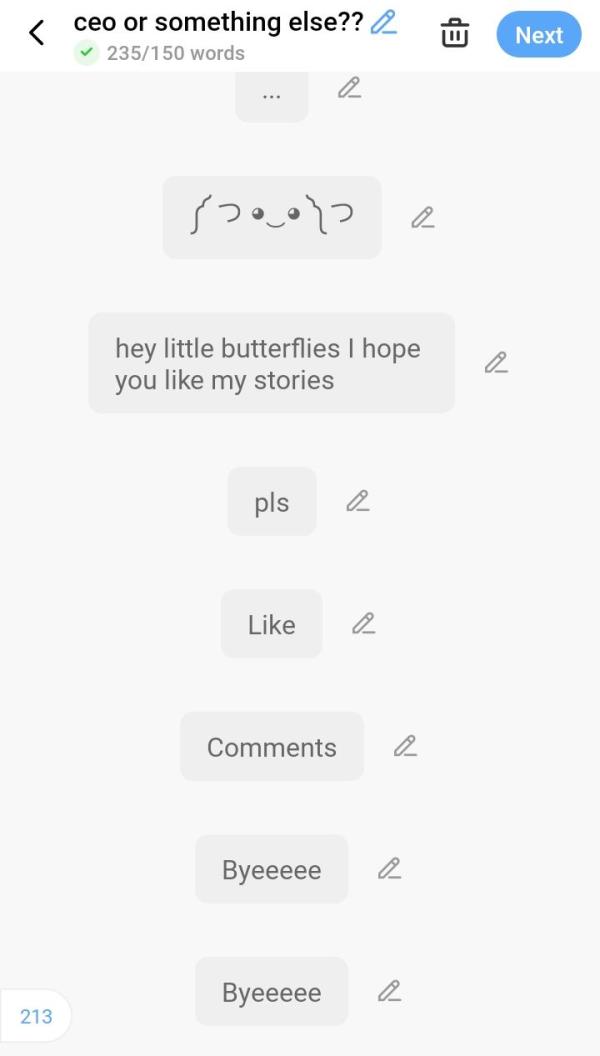Edit the "Like" message

[x=364, y=624]
